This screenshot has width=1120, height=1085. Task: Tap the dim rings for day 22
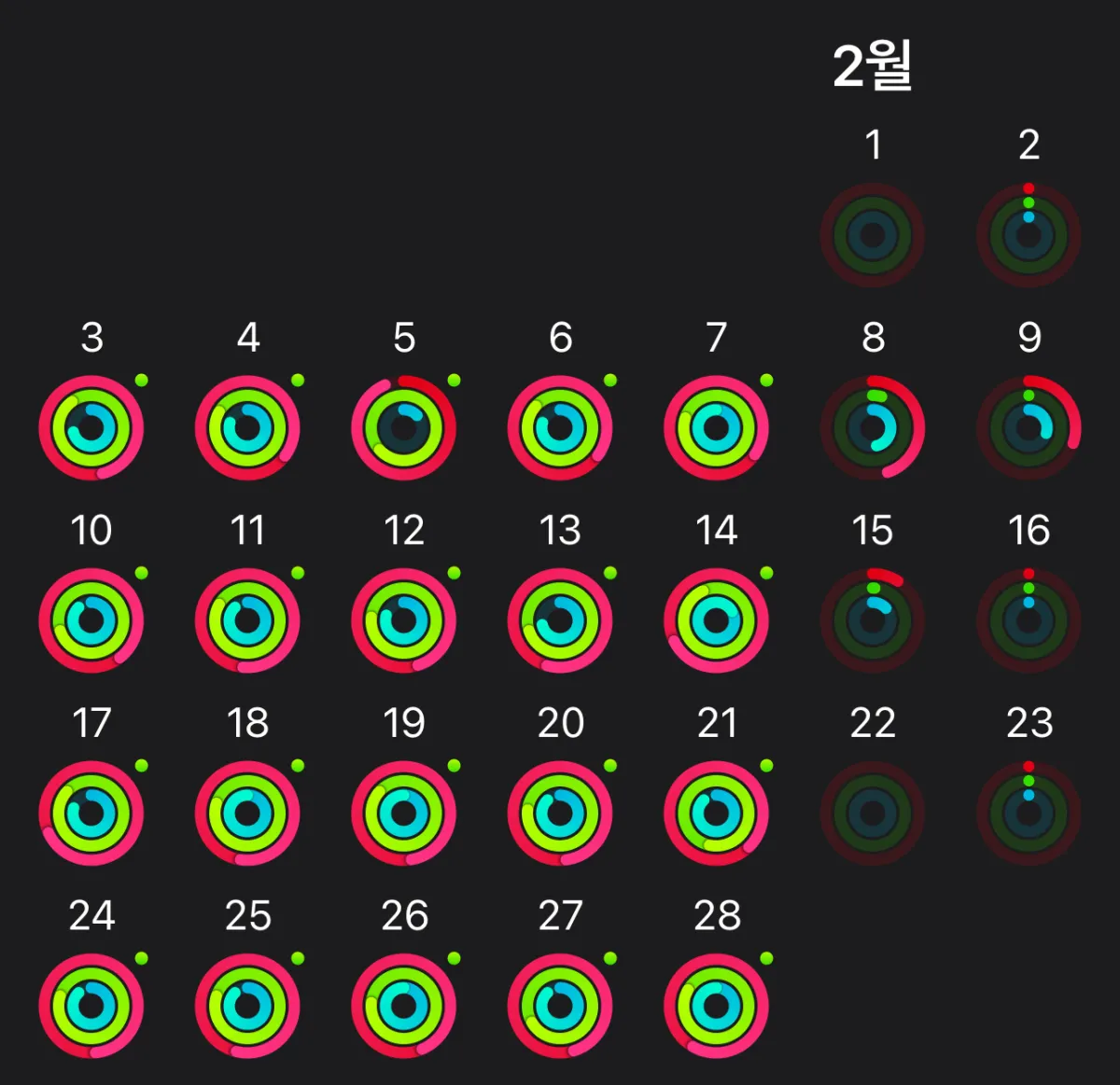coord(873,814)
